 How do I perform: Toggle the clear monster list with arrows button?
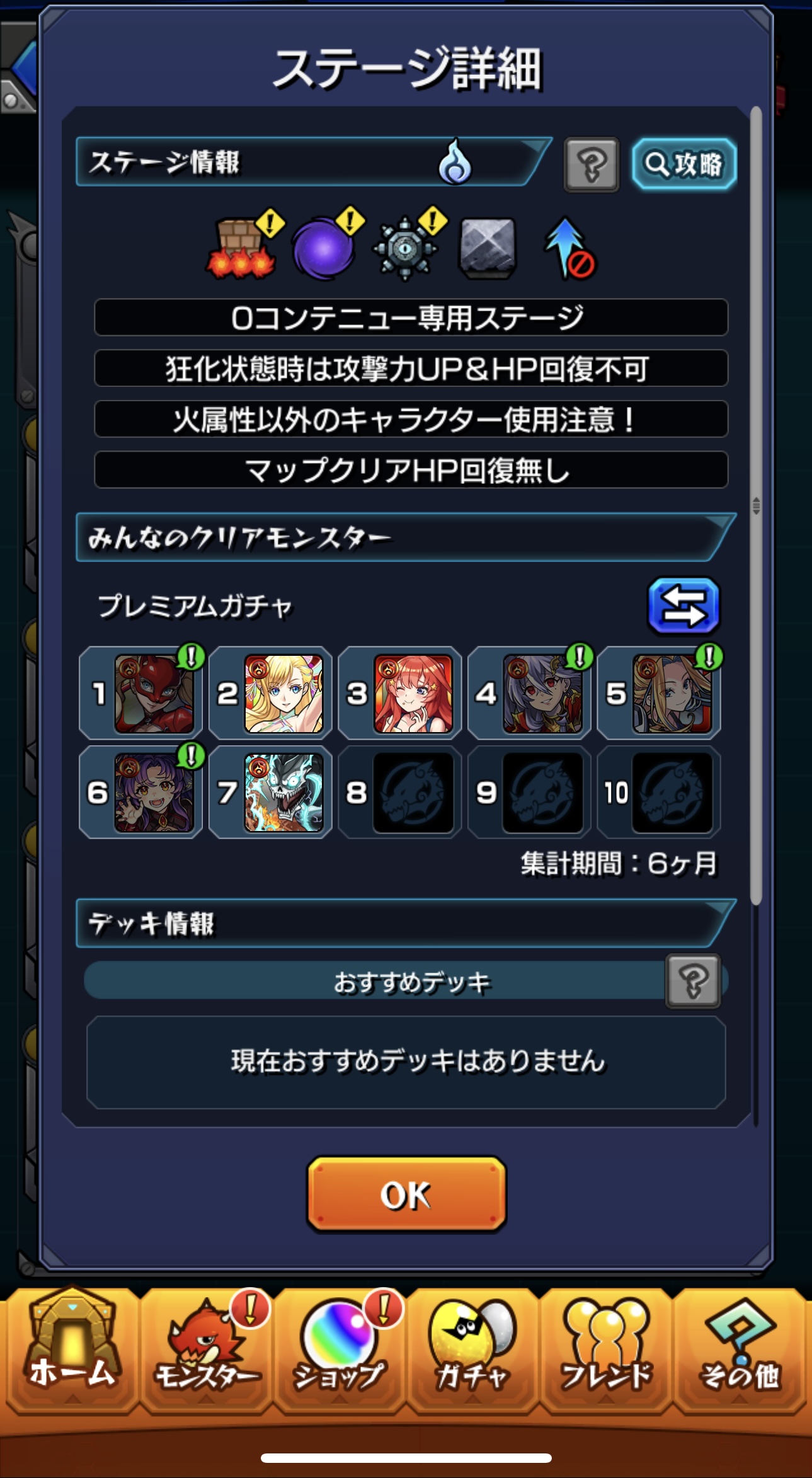pyautogui.click(x=683, y=606)
